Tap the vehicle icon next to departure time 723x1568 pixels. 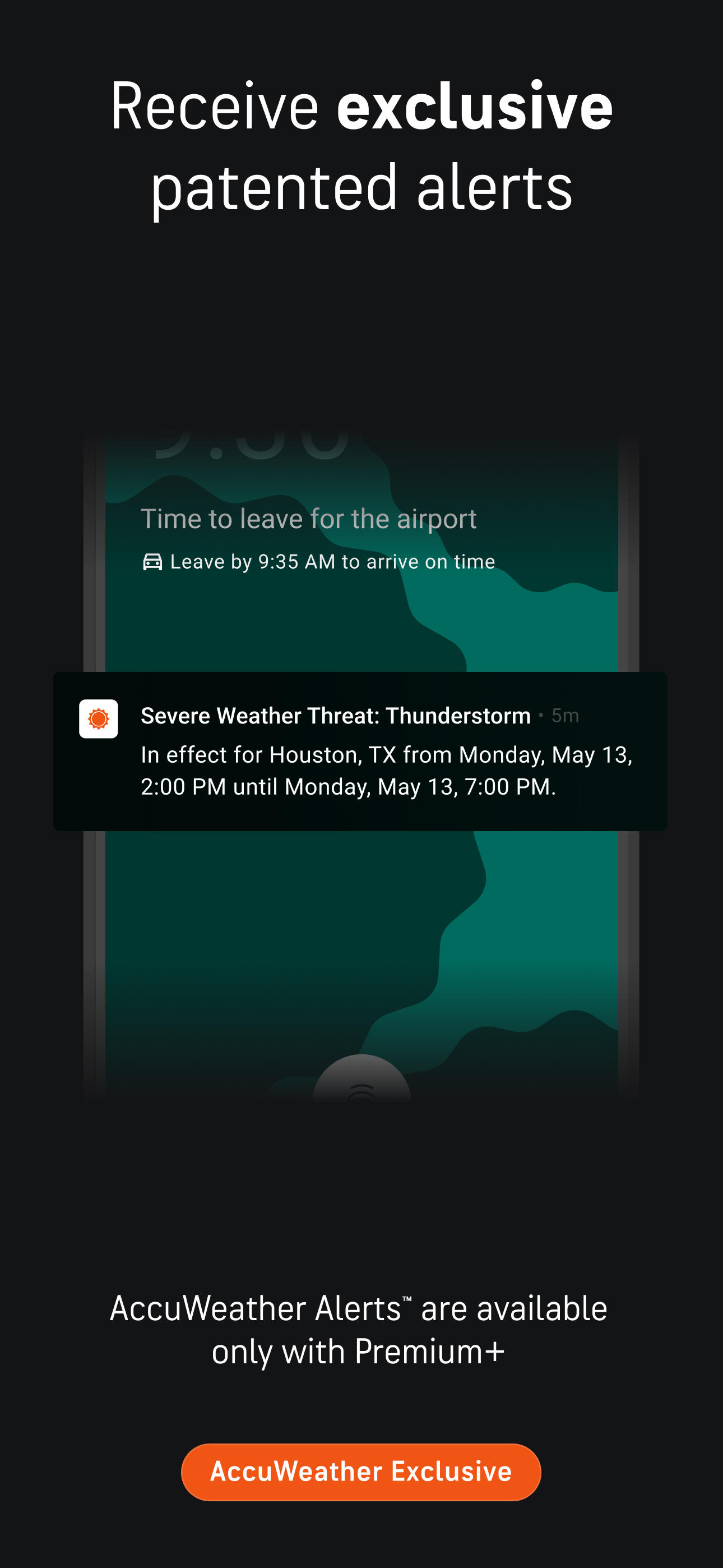coord(154,562)
